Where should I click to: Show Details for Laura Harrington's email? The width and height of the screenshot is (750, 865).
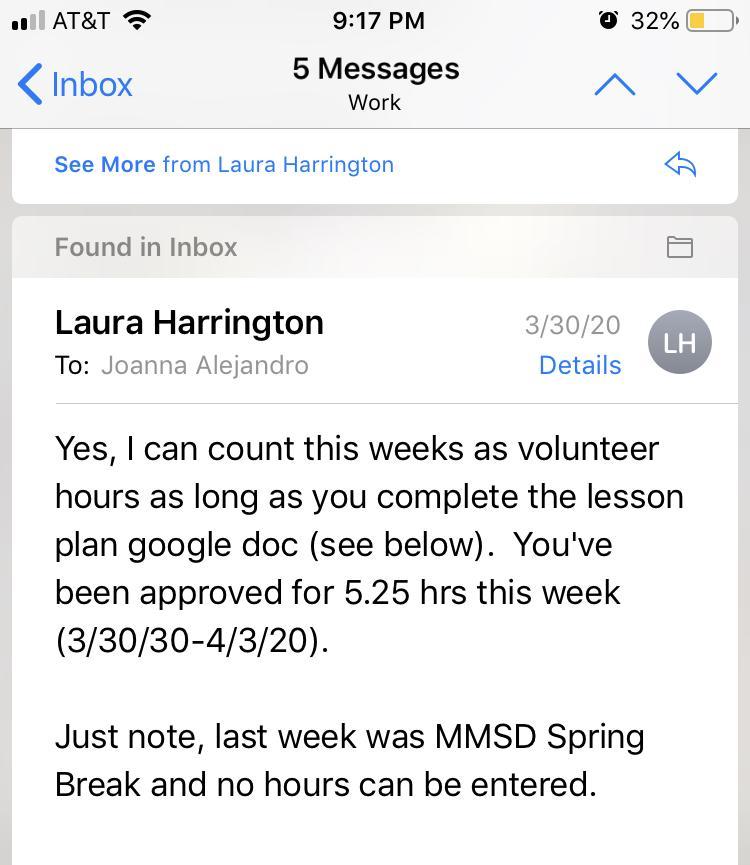[580, 365]
